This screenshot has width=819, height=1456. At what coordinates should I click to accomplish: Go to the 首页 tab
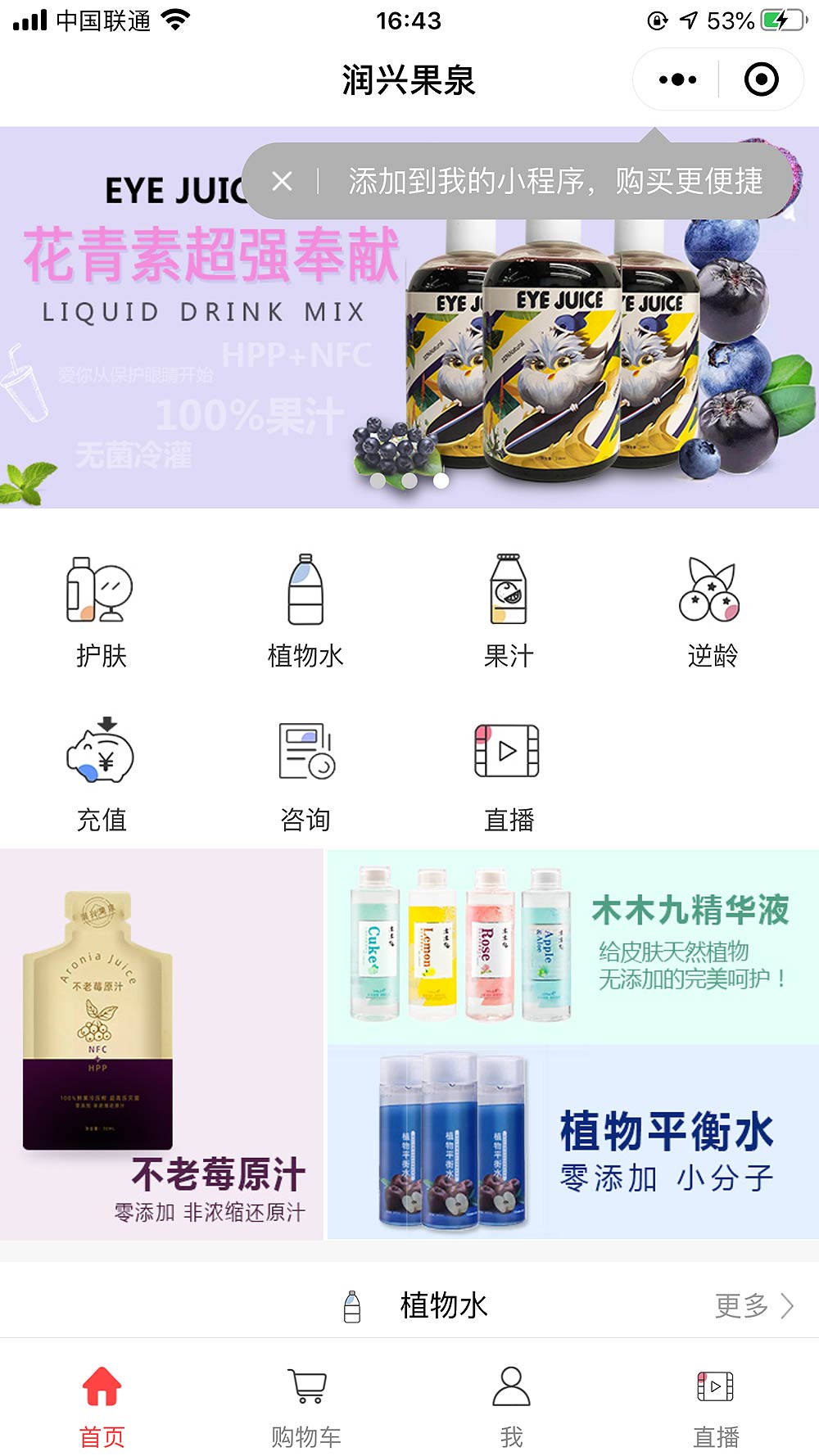click(x=102, y=1405)
